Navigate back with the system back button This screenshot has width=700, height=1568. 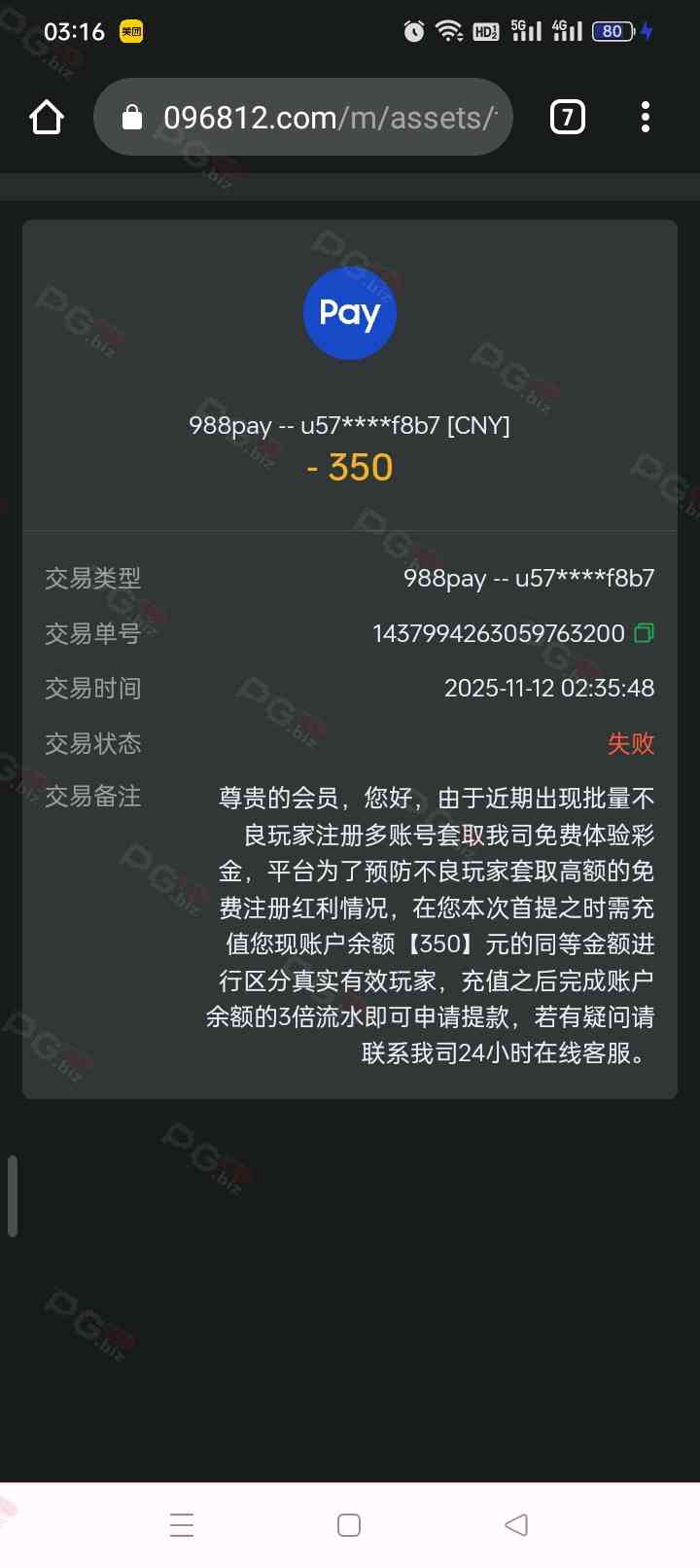click(517, 1524)
